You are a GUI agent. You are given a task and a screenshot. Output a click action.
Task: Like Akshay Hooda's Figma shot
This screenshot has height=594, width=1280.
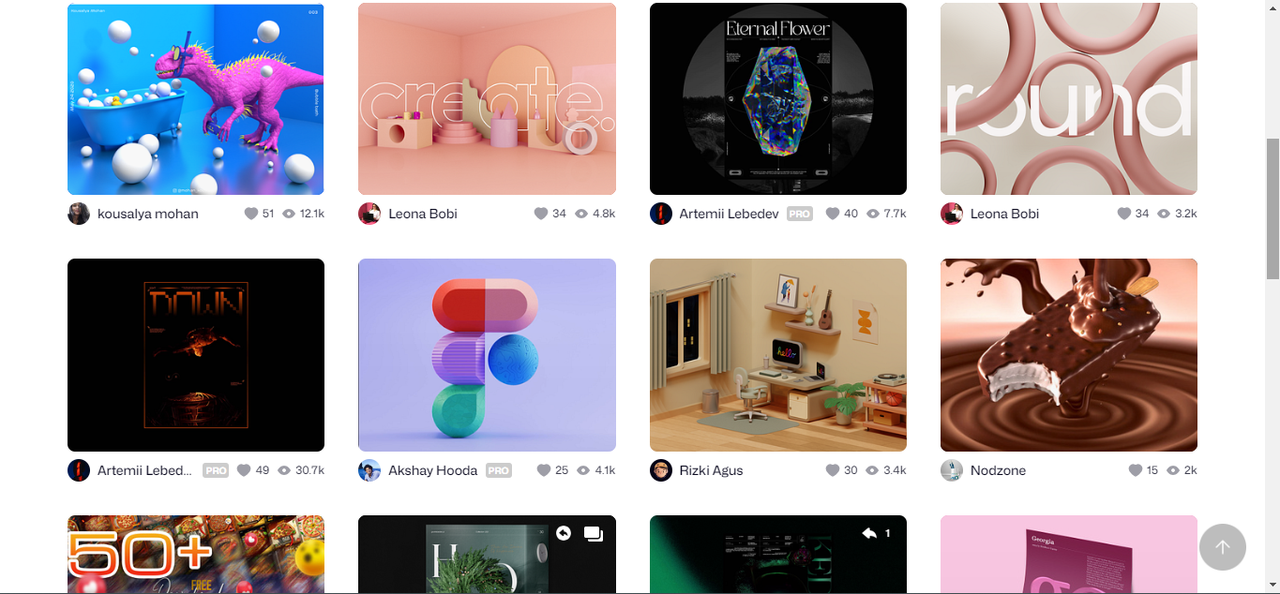[543, 471]
